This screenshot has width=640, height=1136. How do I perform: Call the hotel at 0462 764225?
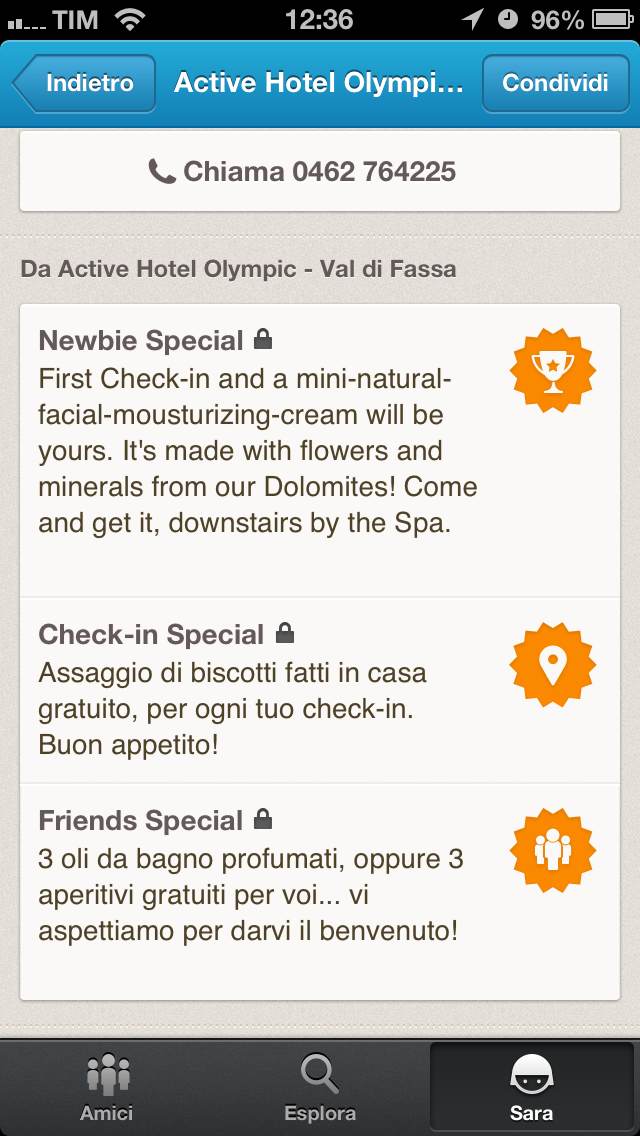click(320, 172)
